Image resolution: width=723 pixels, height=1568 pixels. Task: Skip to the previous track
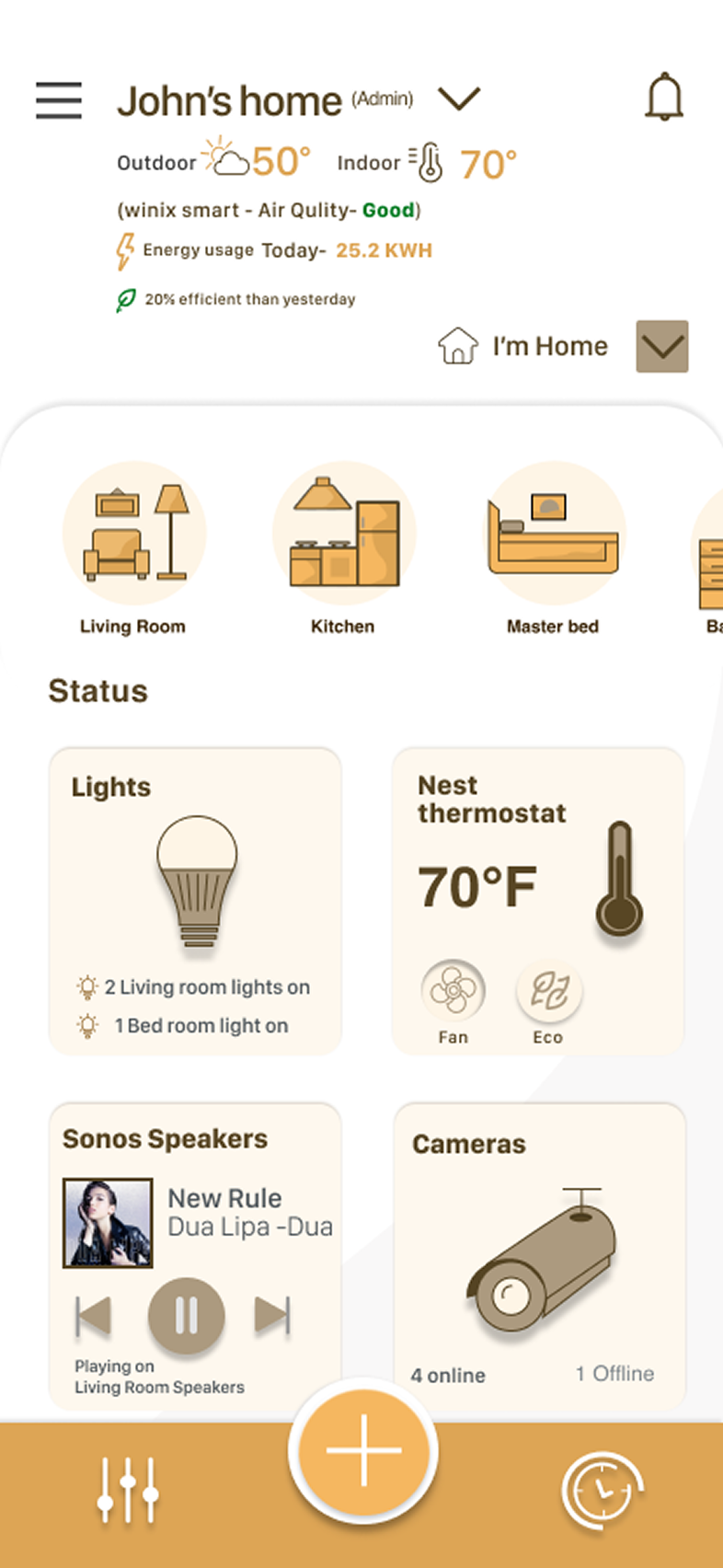(x=93, y=1315)
